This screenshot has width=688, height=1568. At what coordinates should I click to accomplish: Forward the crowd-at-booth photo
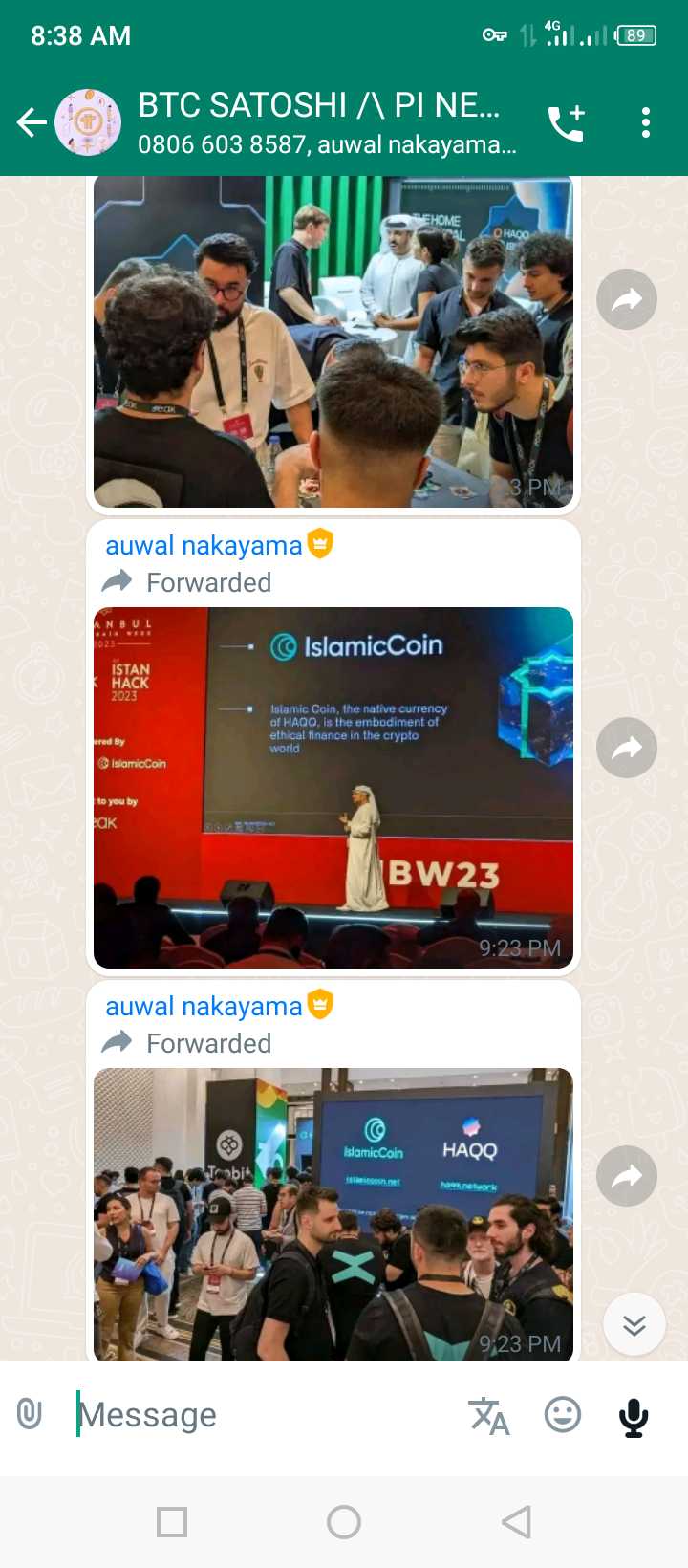[x=627, y=300]
